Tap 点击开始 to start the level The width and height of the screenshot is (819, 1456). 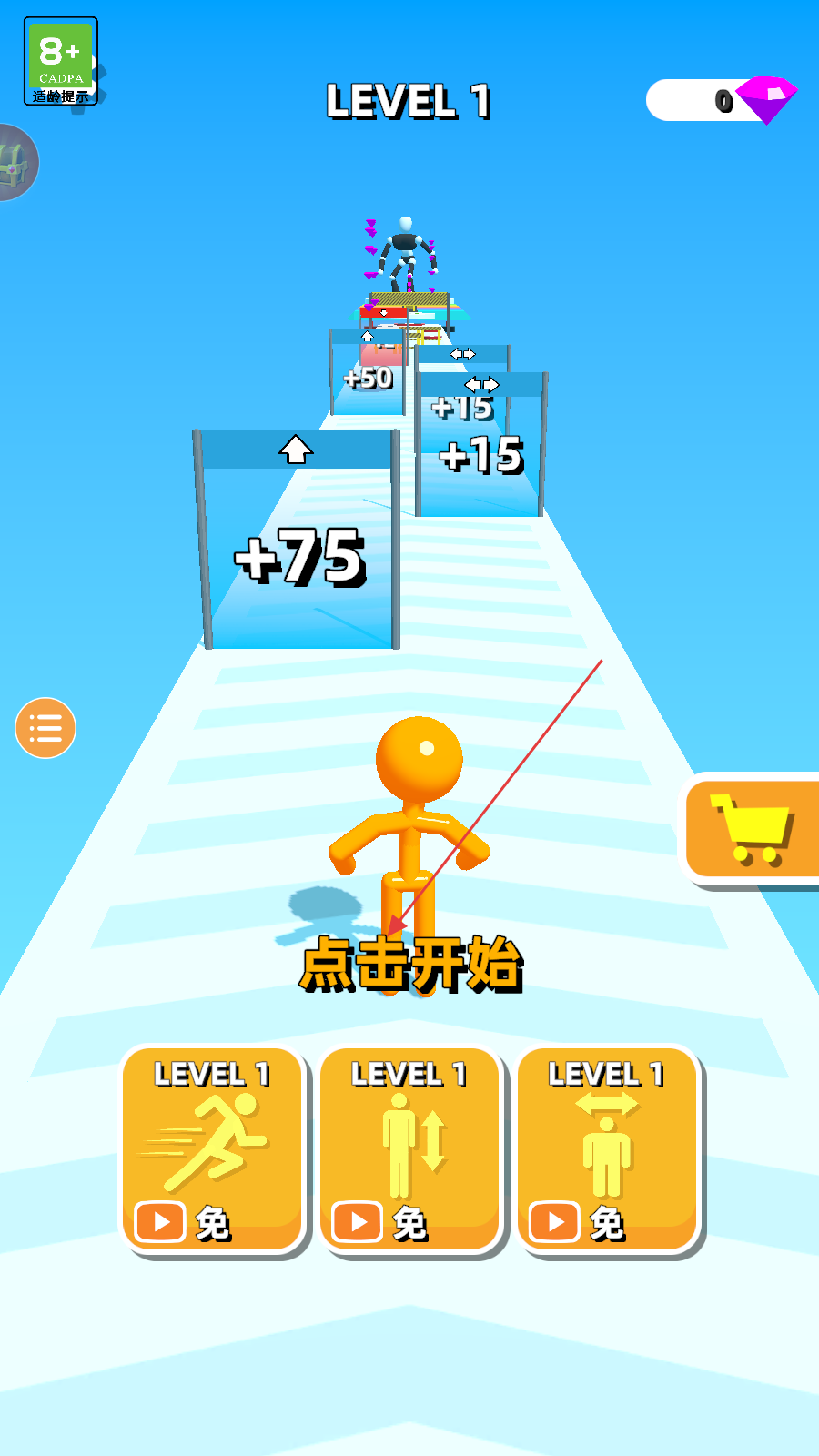pyautogui.click(x=411, y=964)
